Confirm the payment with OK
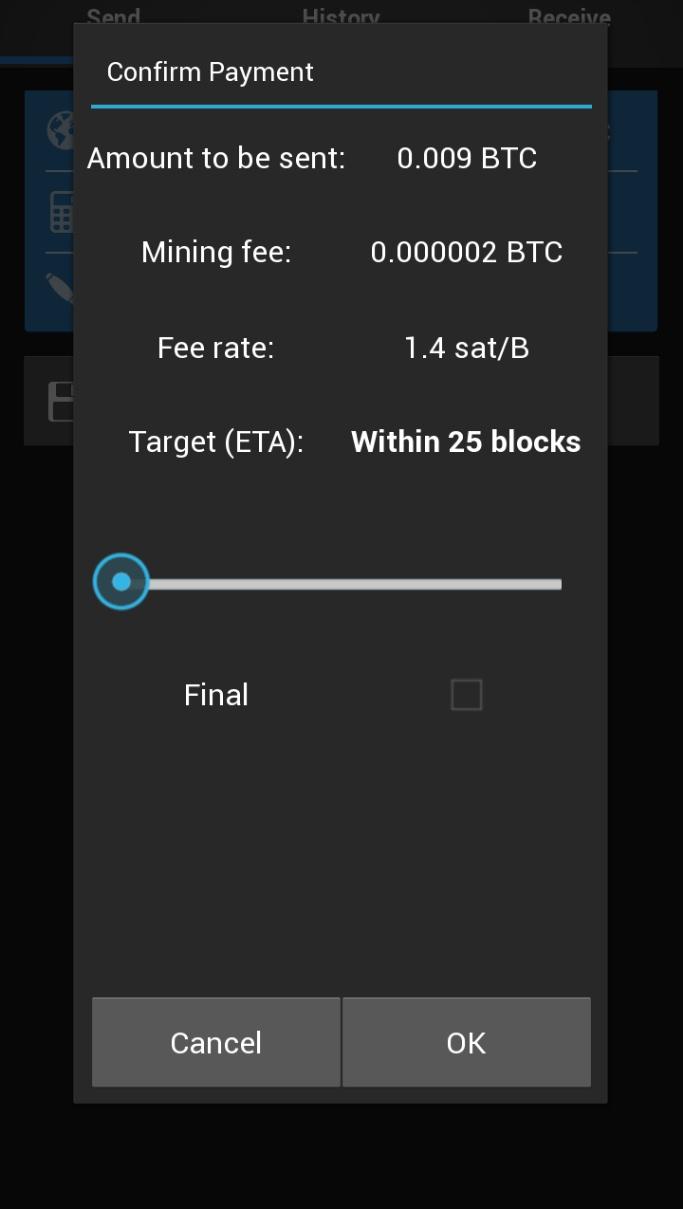The image size is (683, 1209). tap(466, 1042)
